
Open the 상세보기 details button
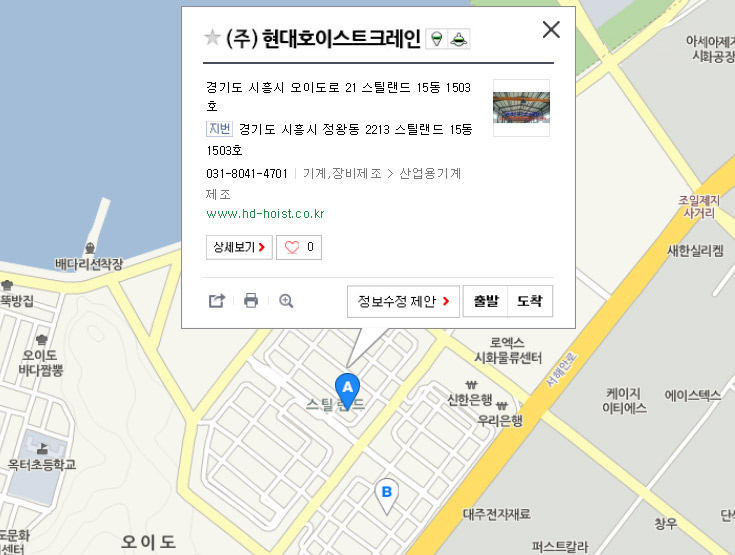click(x=238, y=247)
